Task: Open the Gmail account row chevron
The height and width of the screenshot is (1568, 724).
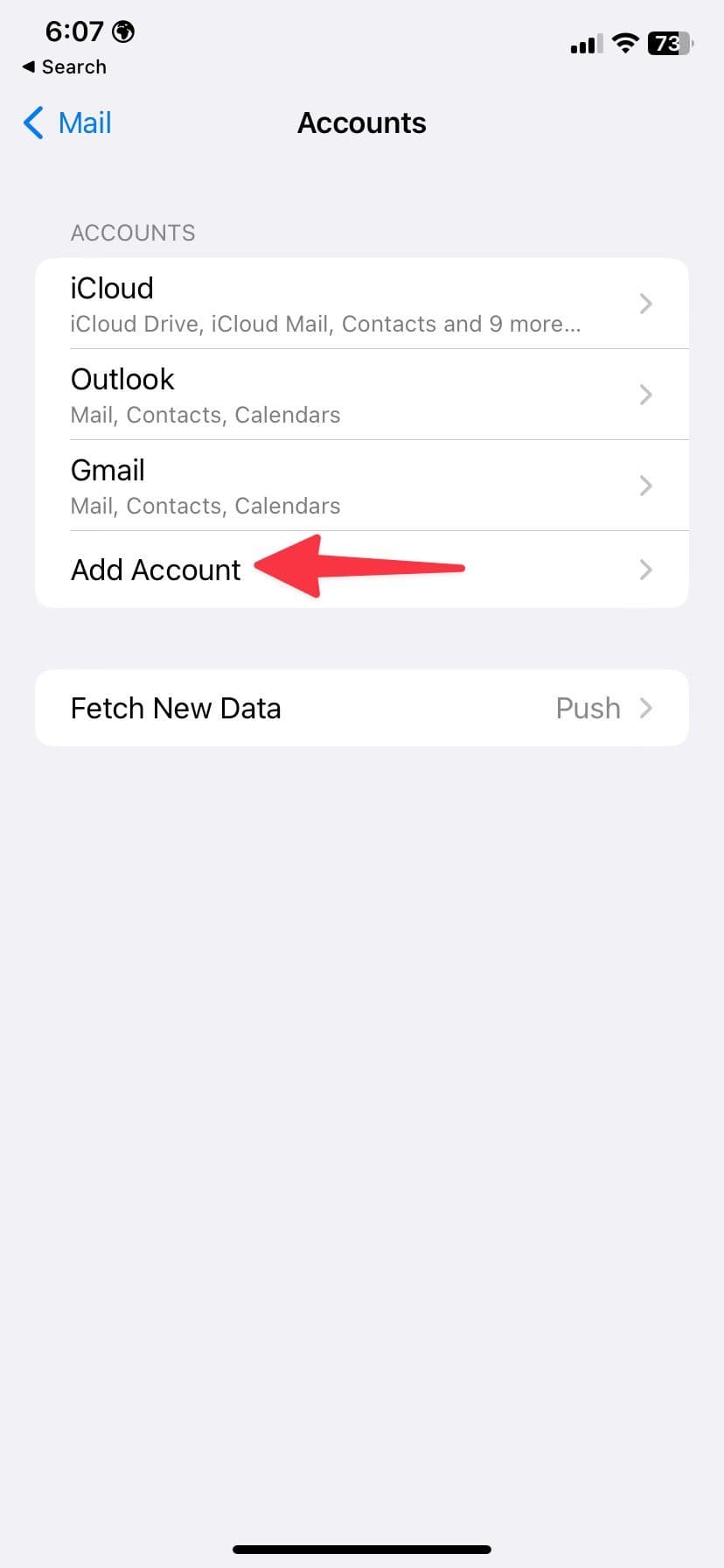Action: pyautogui.click(x=645, y=486)
